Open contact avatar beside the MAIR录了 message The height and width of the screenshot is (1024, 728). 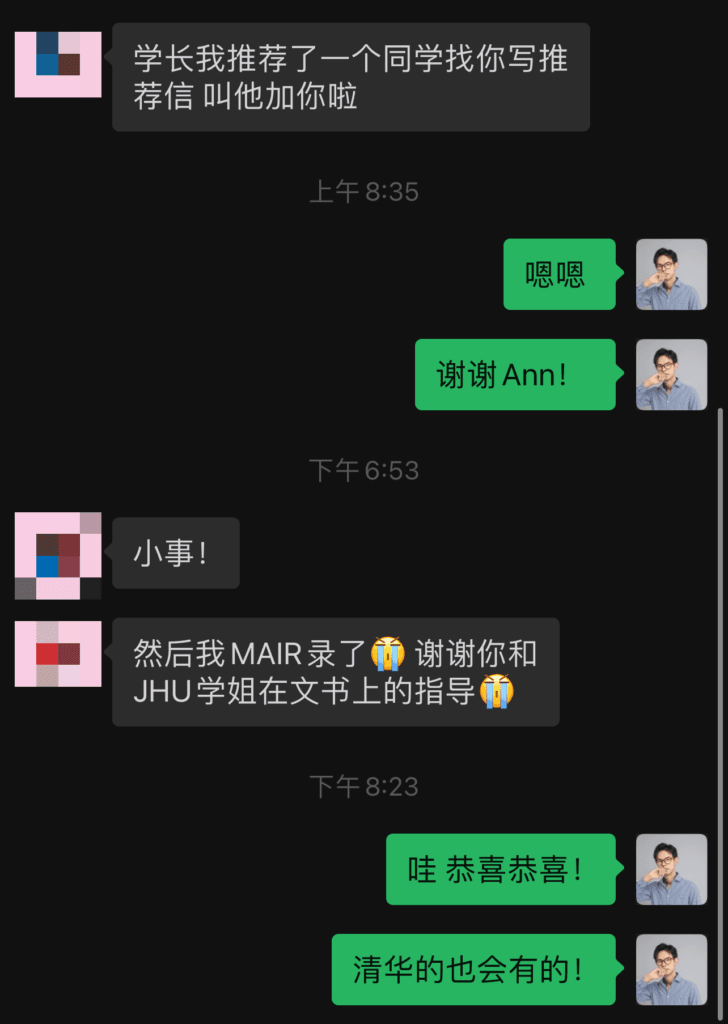58,654
